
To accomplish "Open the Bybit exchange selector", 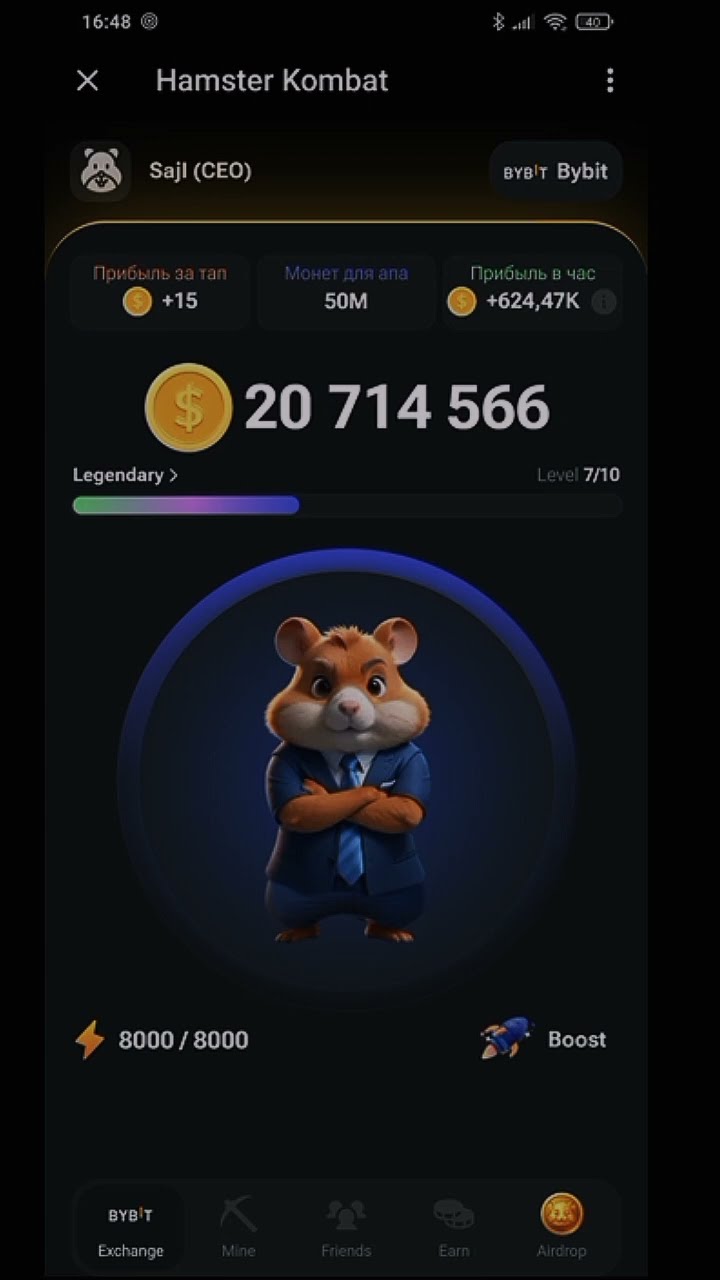I will [x=556, y=171].
